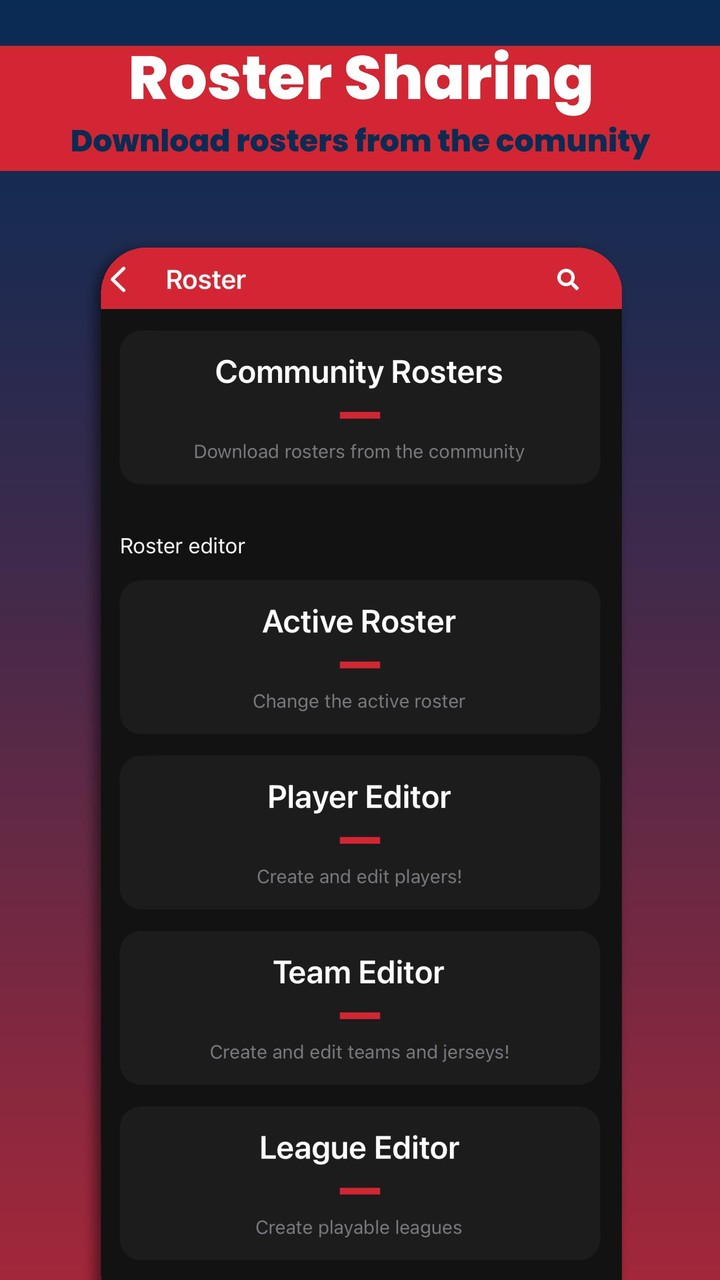Tap 'Download rosters from the community' text
This screenshot has width=720, height=1280.
[x=359, y=451]
